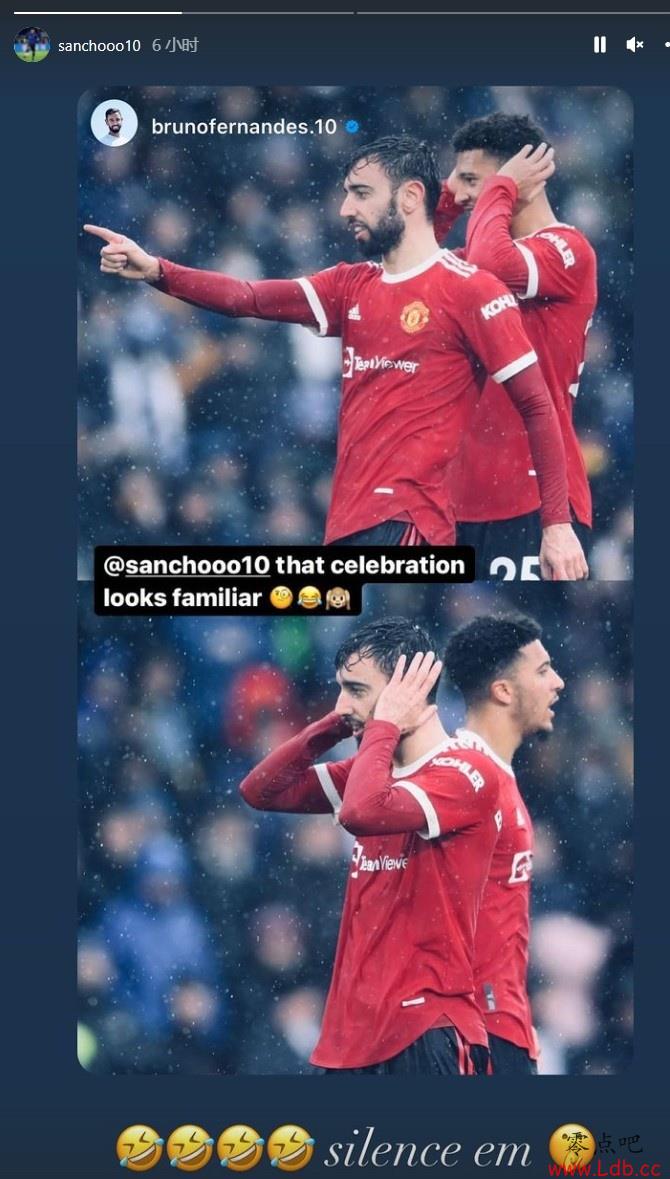Pause the story playback
Viewport: 670px width, 1179px height.
coord(600,44)
